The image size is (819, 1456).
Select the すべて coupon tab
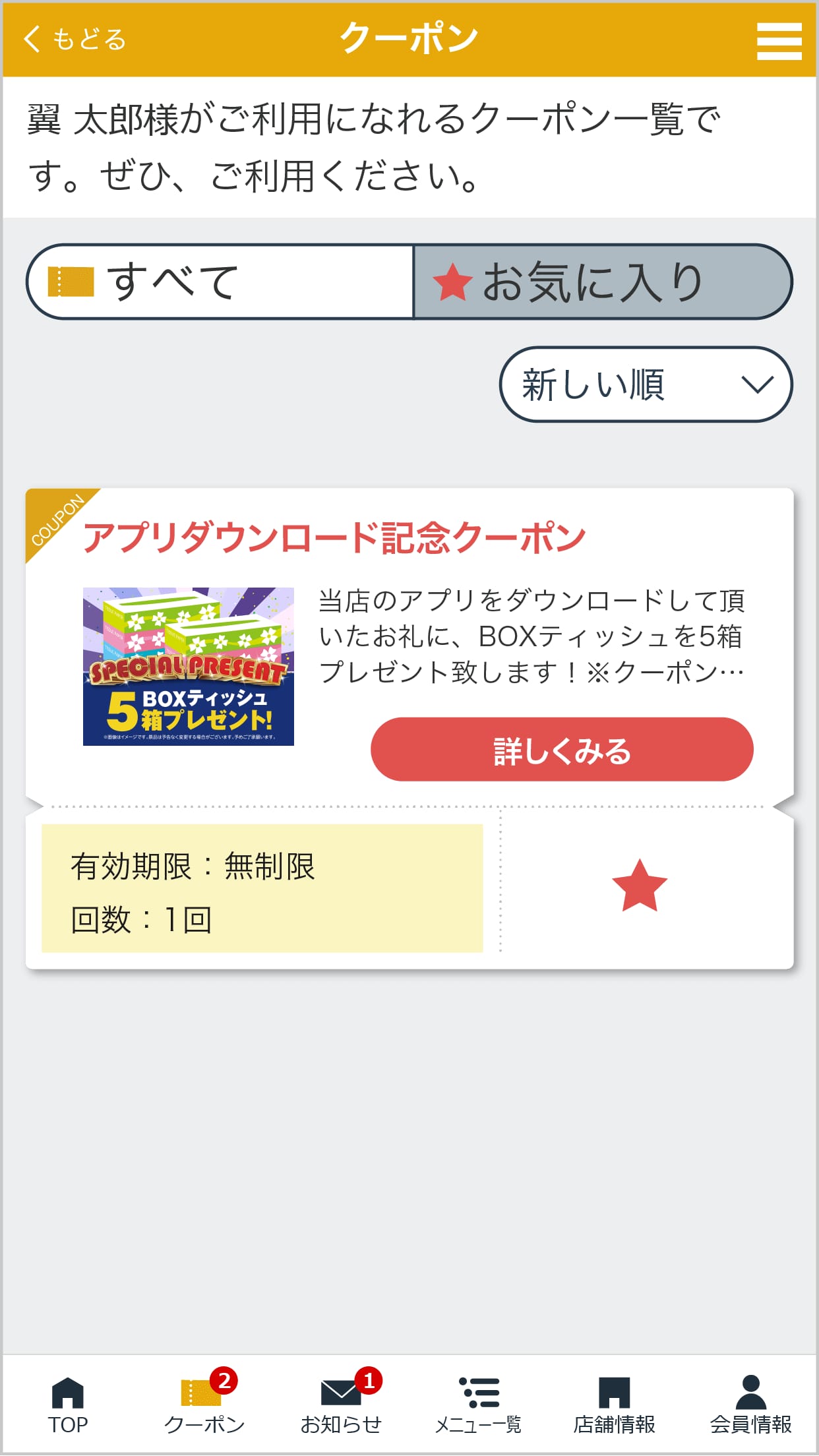tap(218, 280)
